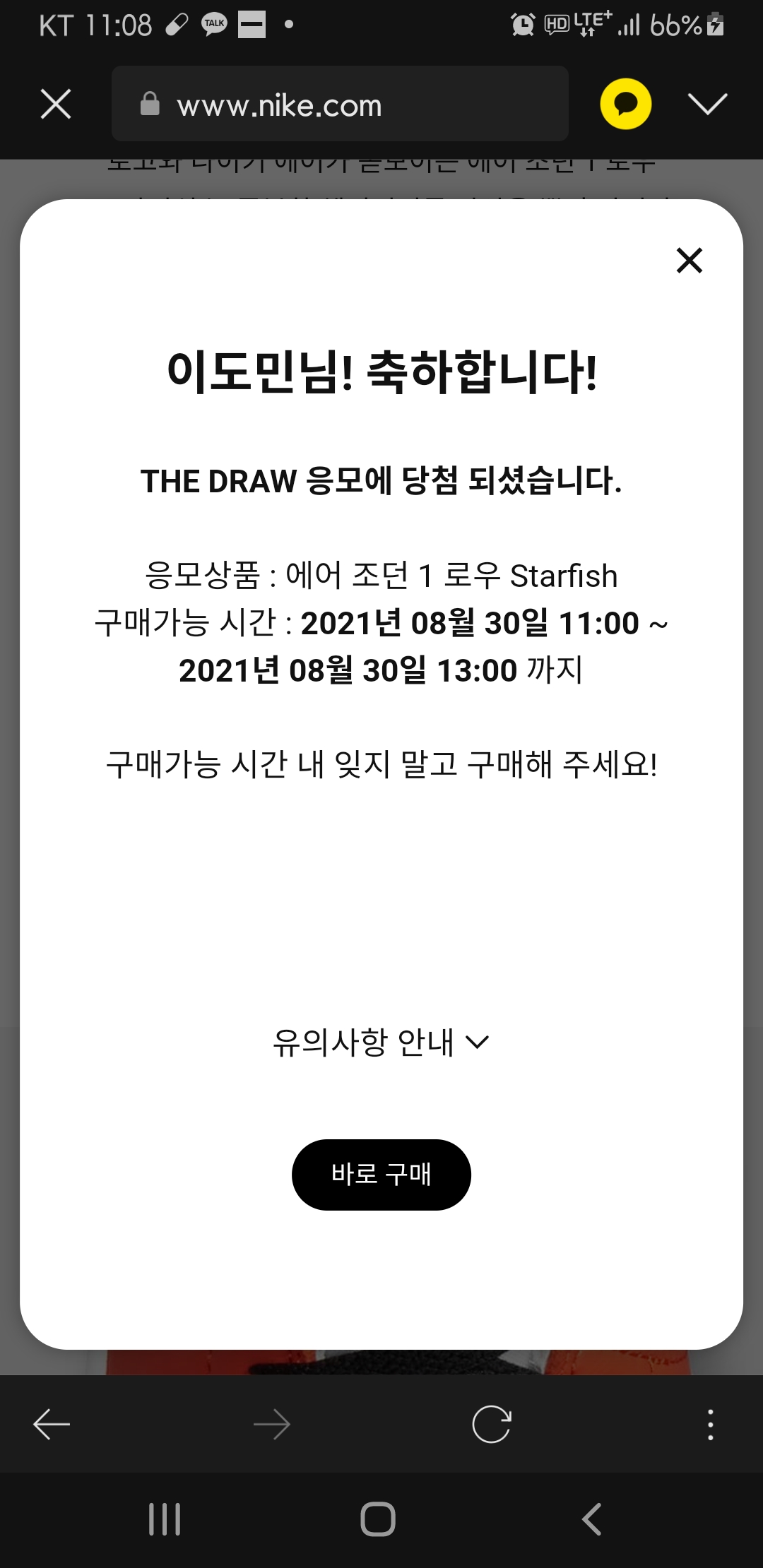The height and width of the screenshot is (1568, 763).
Task: Open recent apps from the navigation bar
Action: click(165, 1519)
